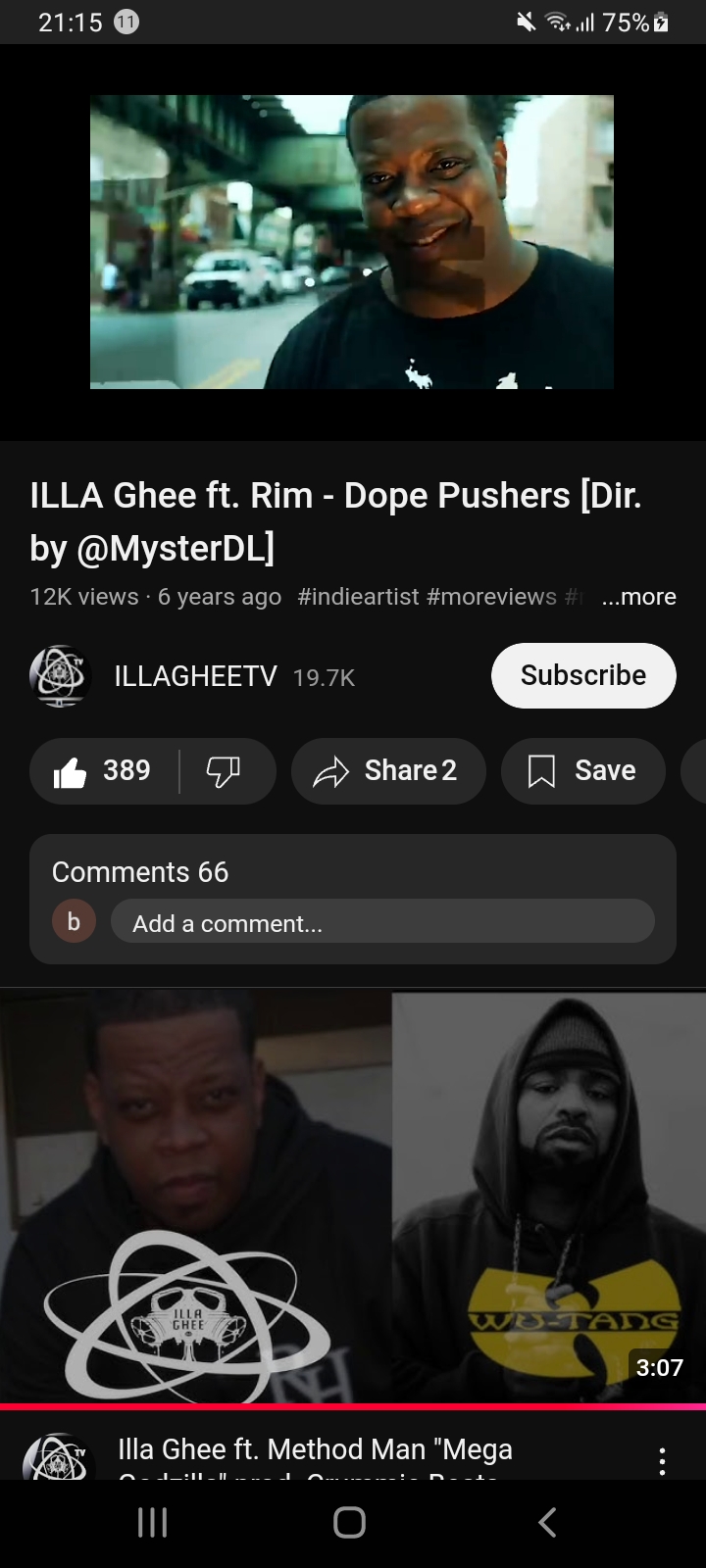
Task: Play the Mega Godzilla video thumbnail
Action: click(352, 1196)
